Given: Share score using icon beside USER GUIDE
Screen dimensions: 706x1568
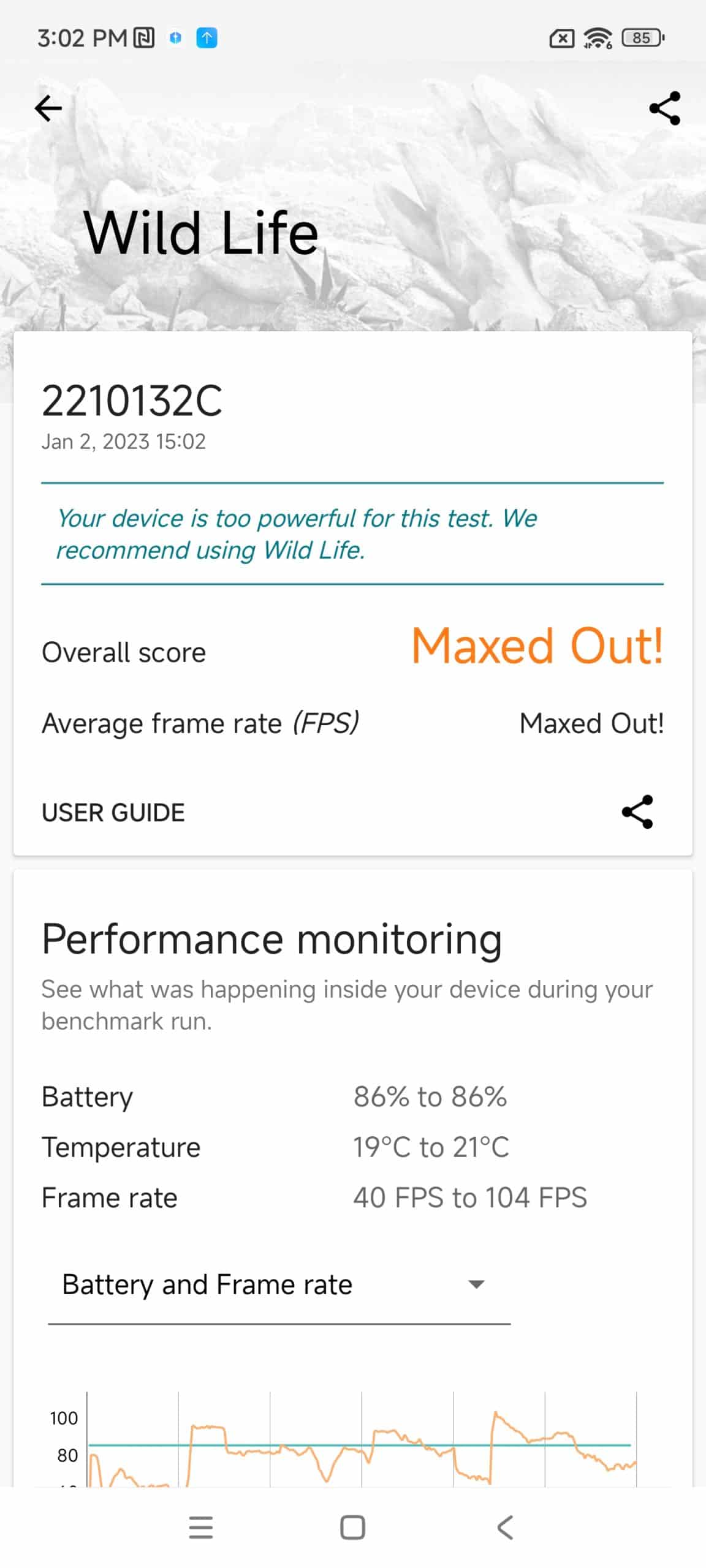Looking at the screenshot, I should 637,812.
